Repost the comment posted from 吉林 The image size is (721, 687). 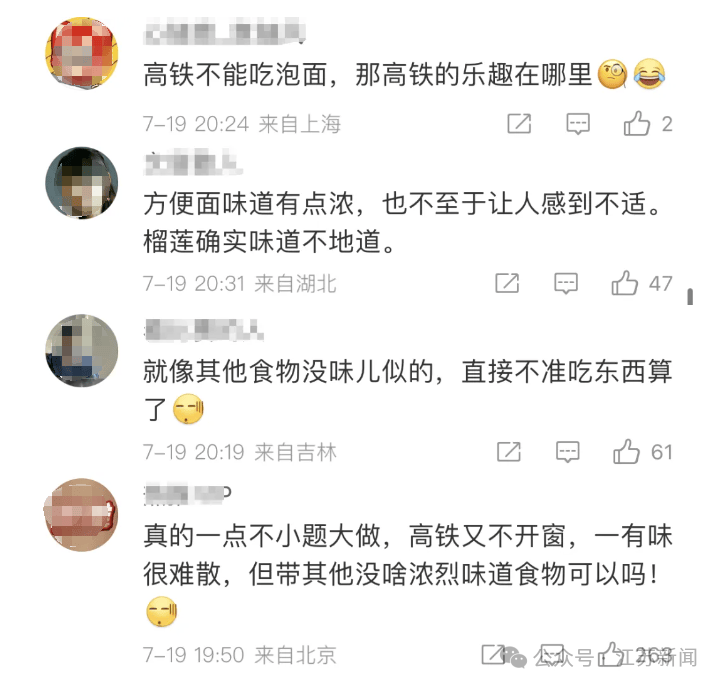click(x=508, y=452)
